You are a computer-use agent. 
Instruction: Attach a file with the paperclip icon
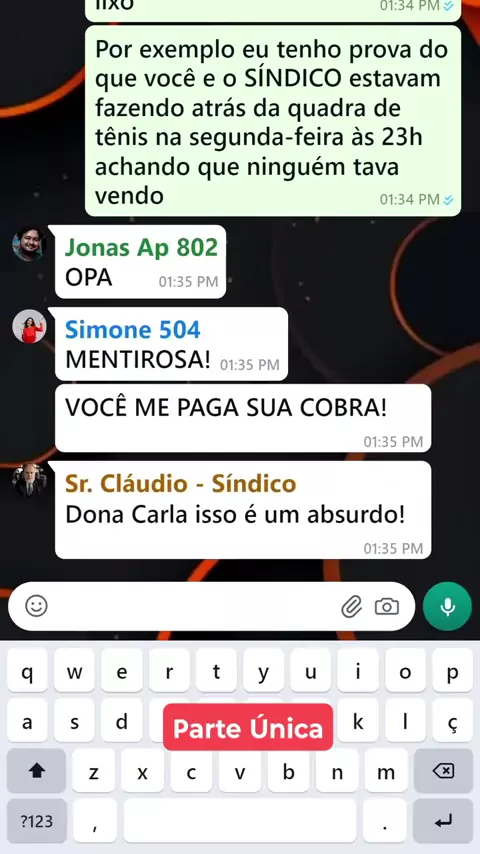click(x=351, y=606)
